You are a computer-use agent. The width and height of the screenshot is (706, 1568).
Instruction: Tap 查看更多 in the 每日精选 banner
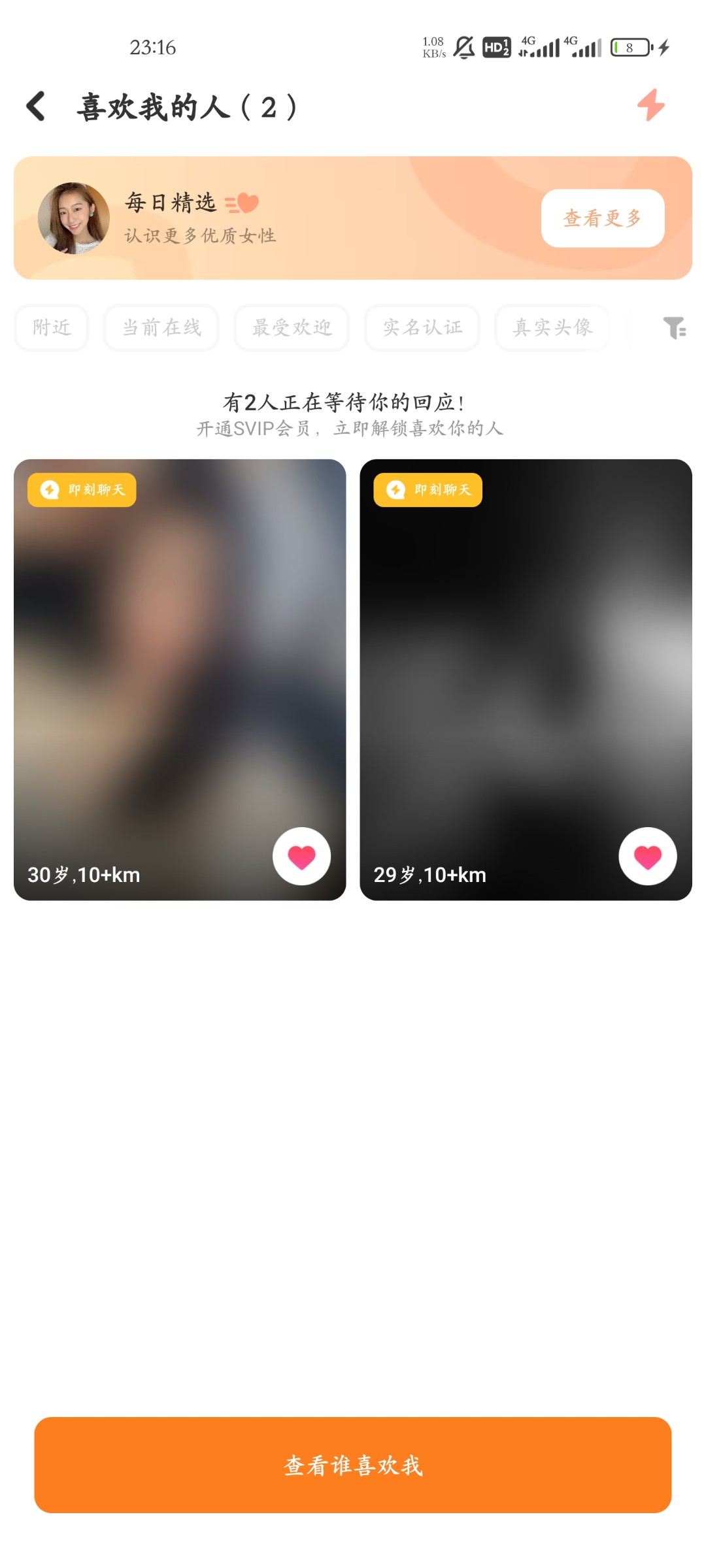tap(602, 218)
